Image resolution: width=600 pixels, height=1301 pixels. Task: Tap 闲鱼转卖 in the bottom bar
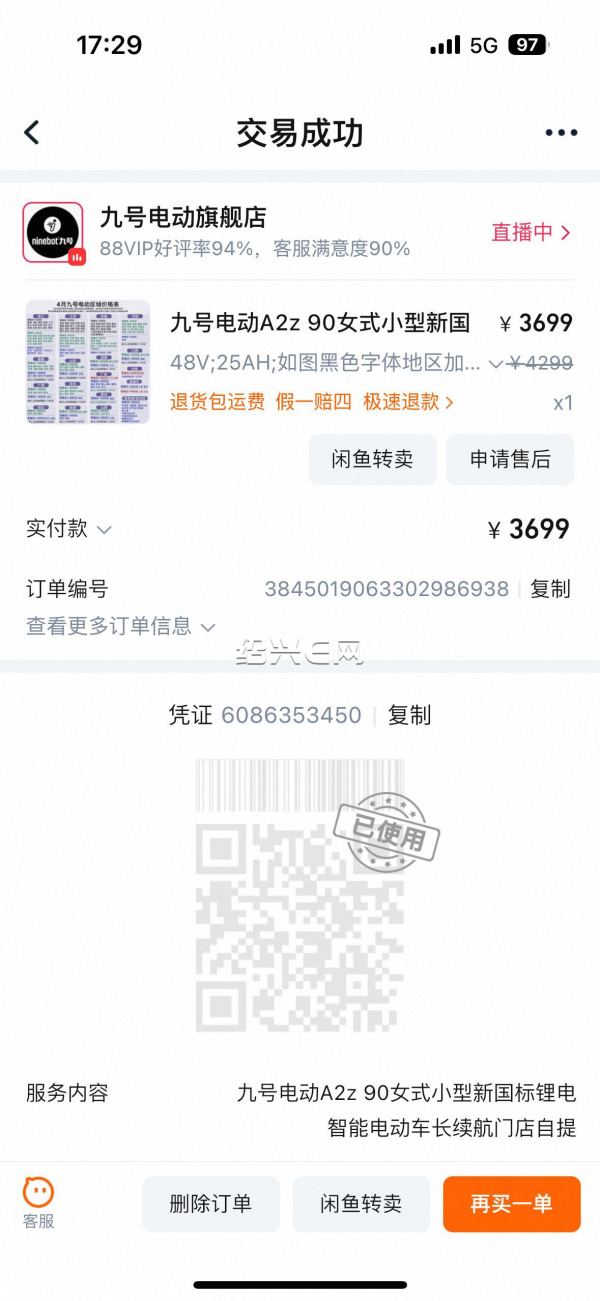(361, 1204)
